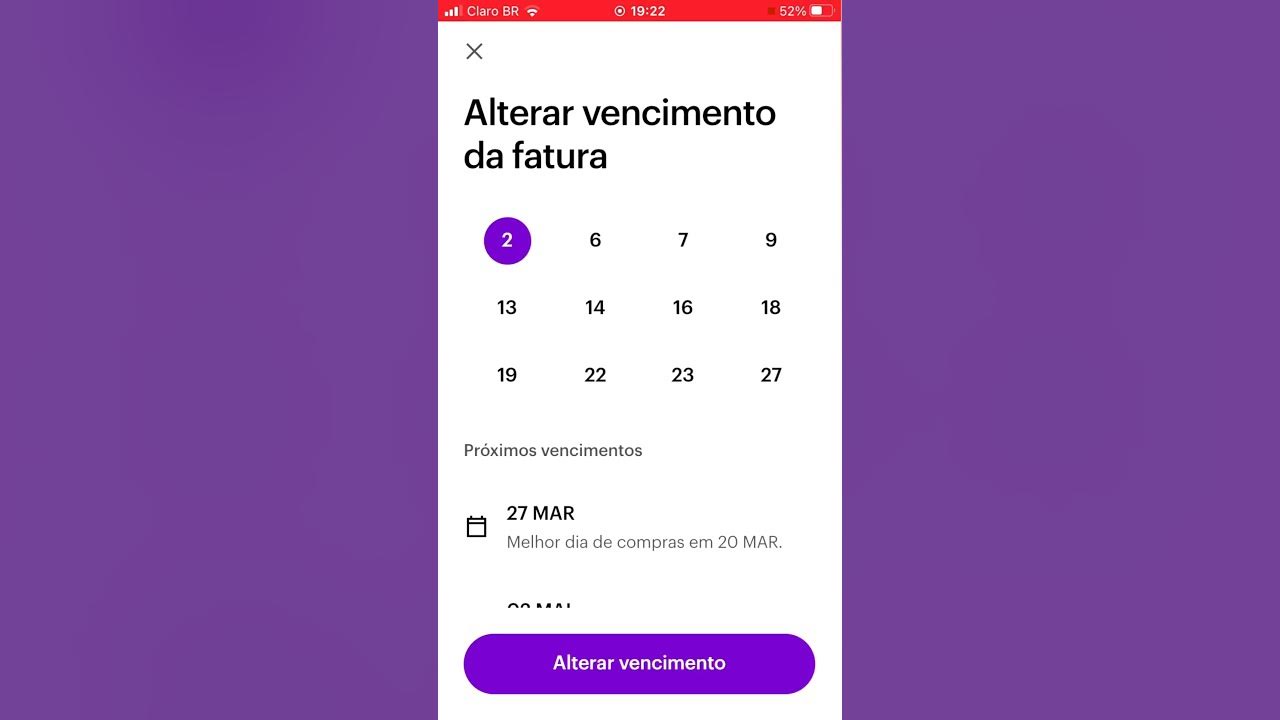Pick day 18 for the invoice
The height and width of the screenshot is (720, 1280).
coord(771,307)
